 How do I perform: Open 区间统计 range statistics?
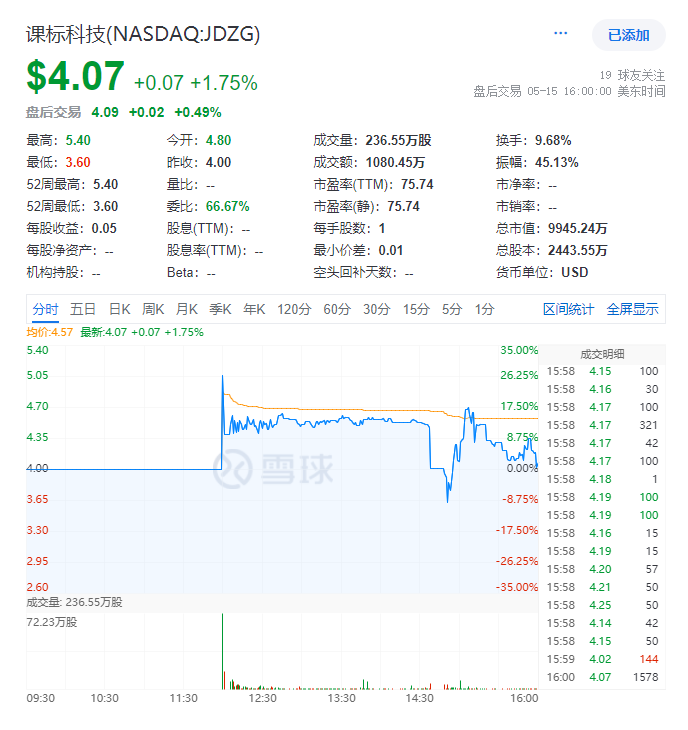(568, 310)
